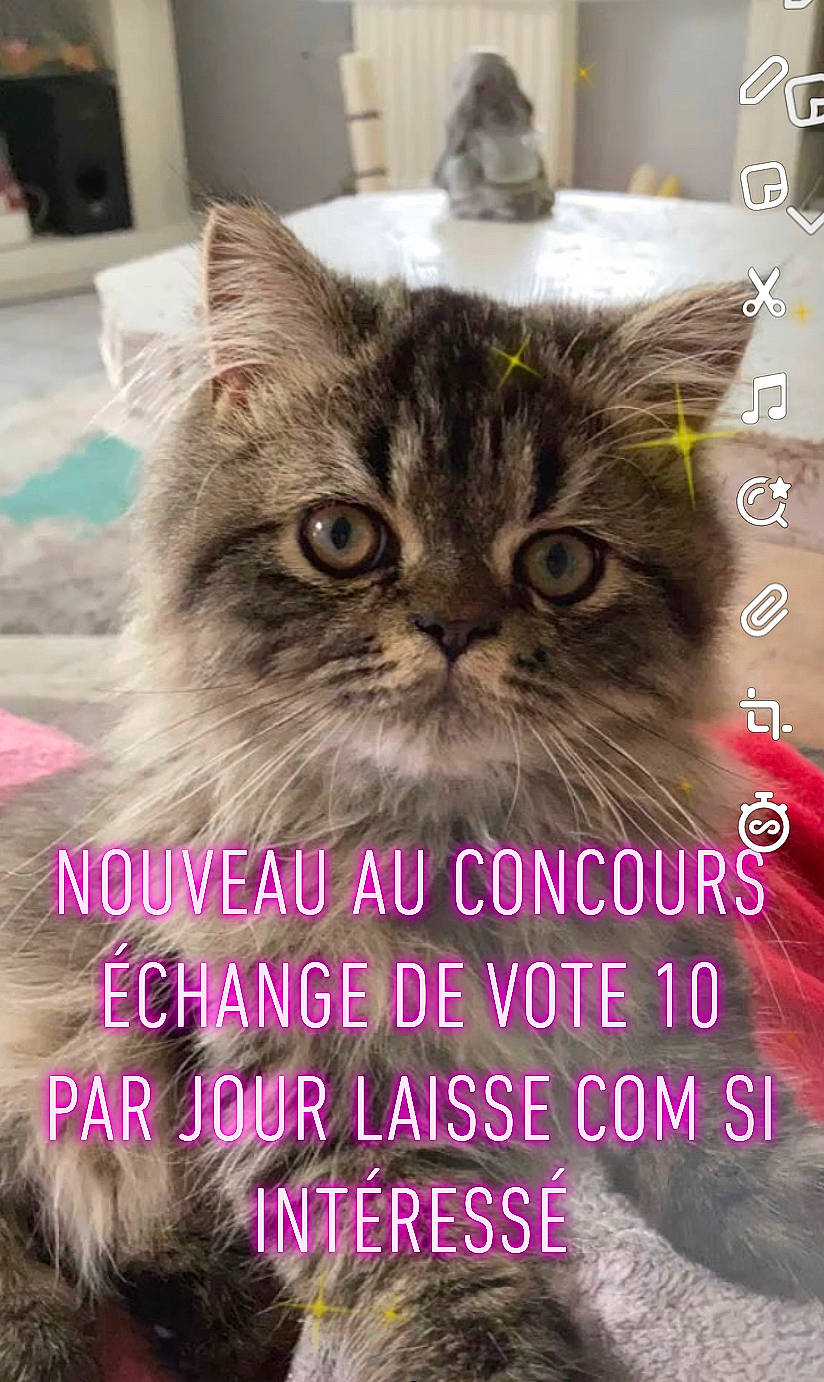Select the caption line ÉCHANGE DE VOTE 10

pyautogui.click(x=412, y=995)
